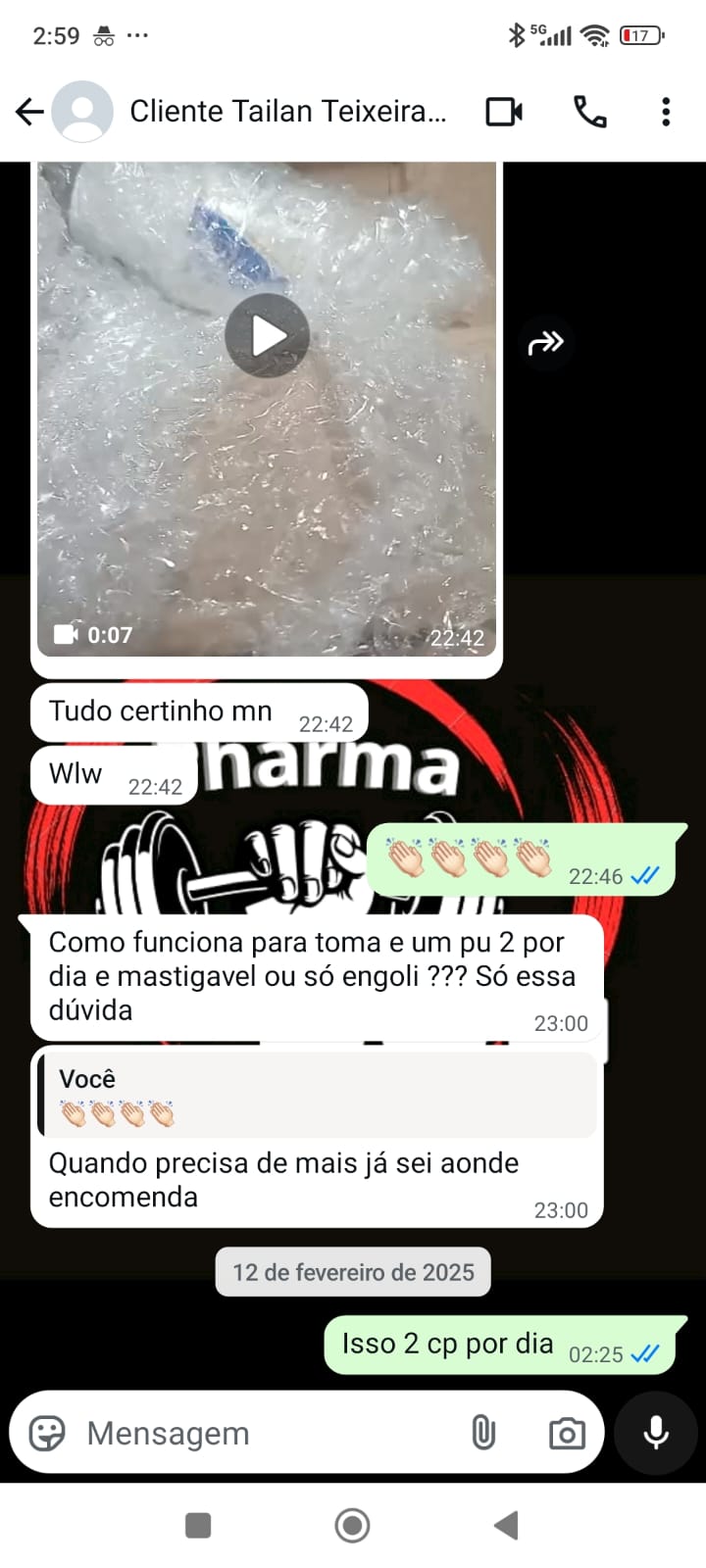Attach a file with the paperclip

tap(483, 1433)
